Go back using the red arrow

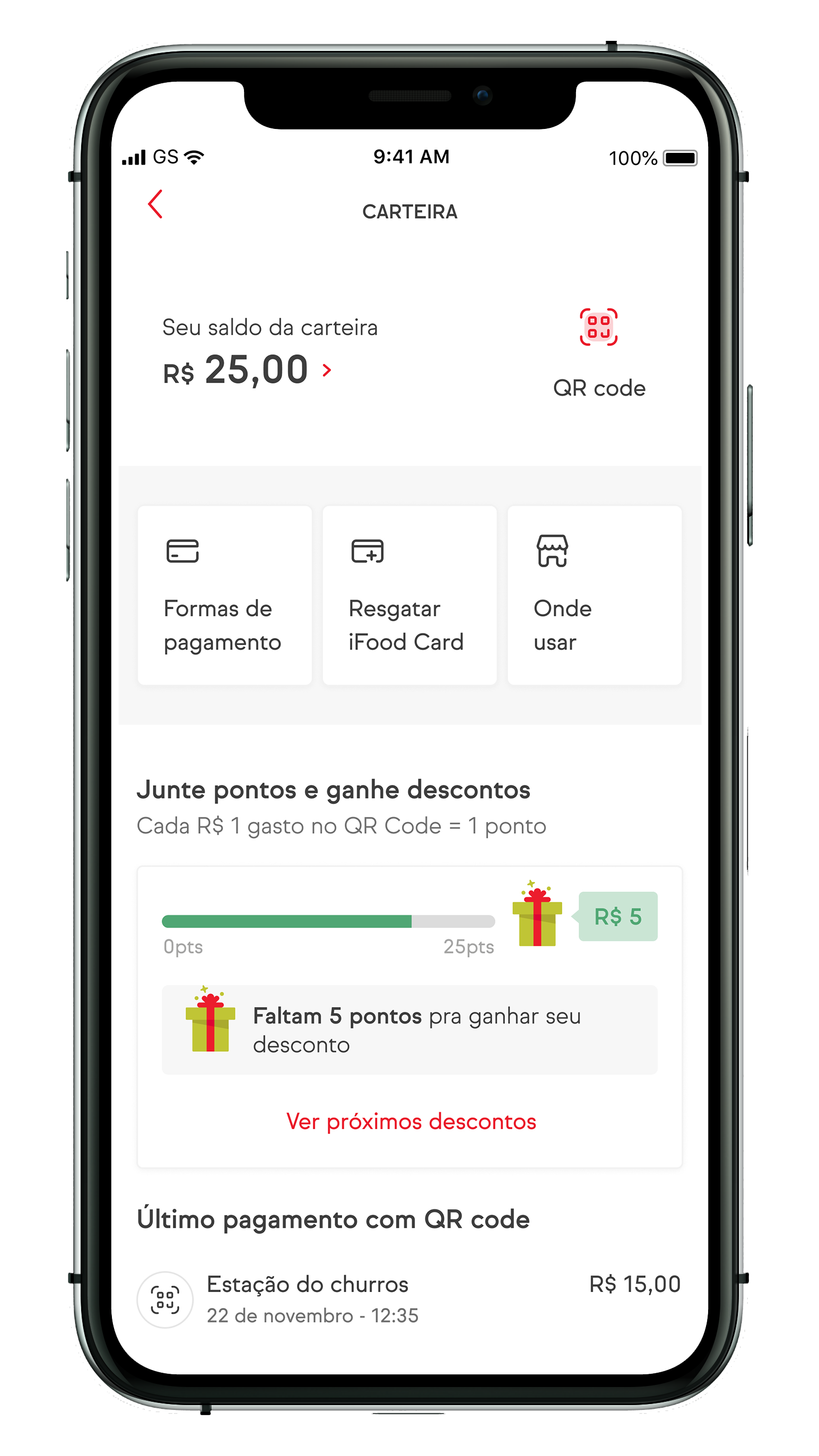click(155, 204)
